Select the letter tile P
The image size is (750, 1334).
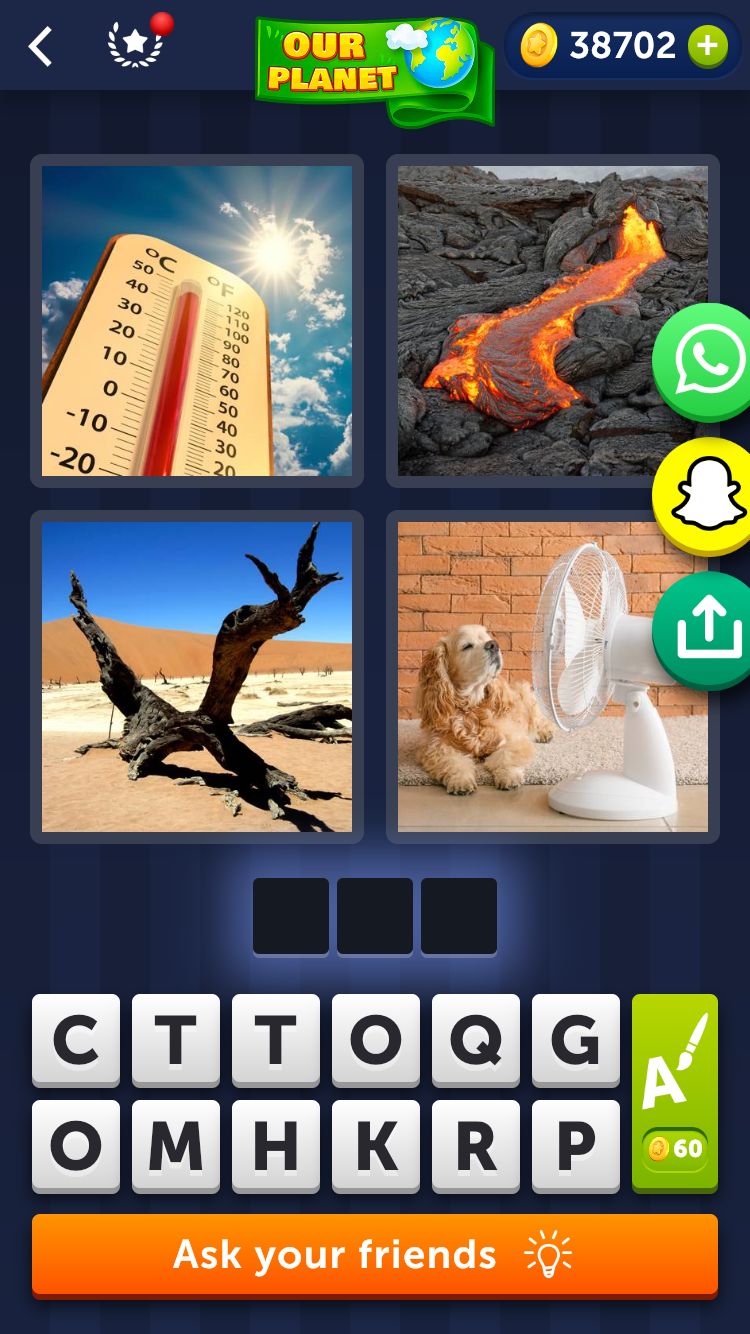point(576,1146)
